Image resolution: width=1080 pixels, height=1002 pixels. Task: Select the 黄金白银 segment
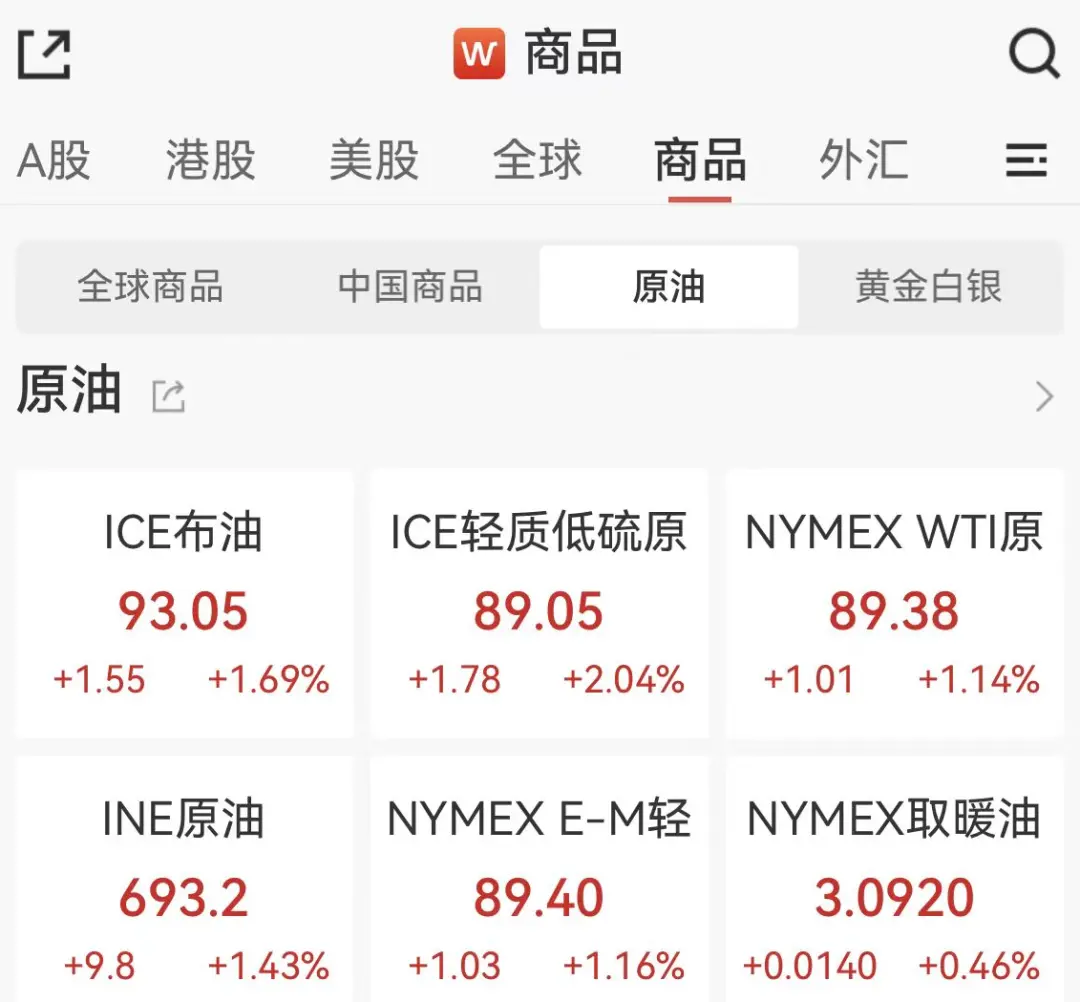pyautogui.click(x=928, y=287)
